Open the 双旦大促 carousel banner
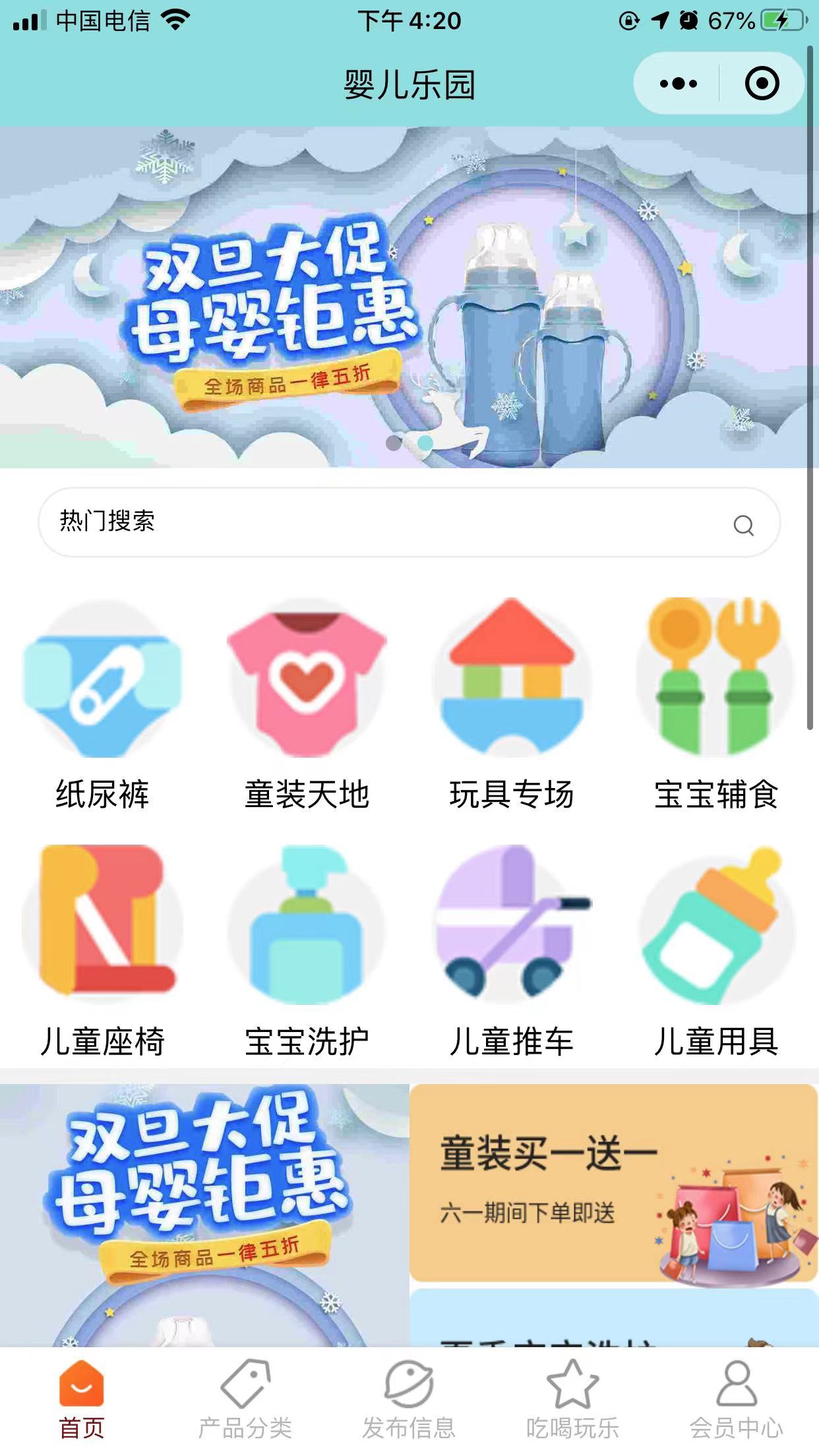The height and width of the screenshot is (1456, 819). [x=409, y=297]
